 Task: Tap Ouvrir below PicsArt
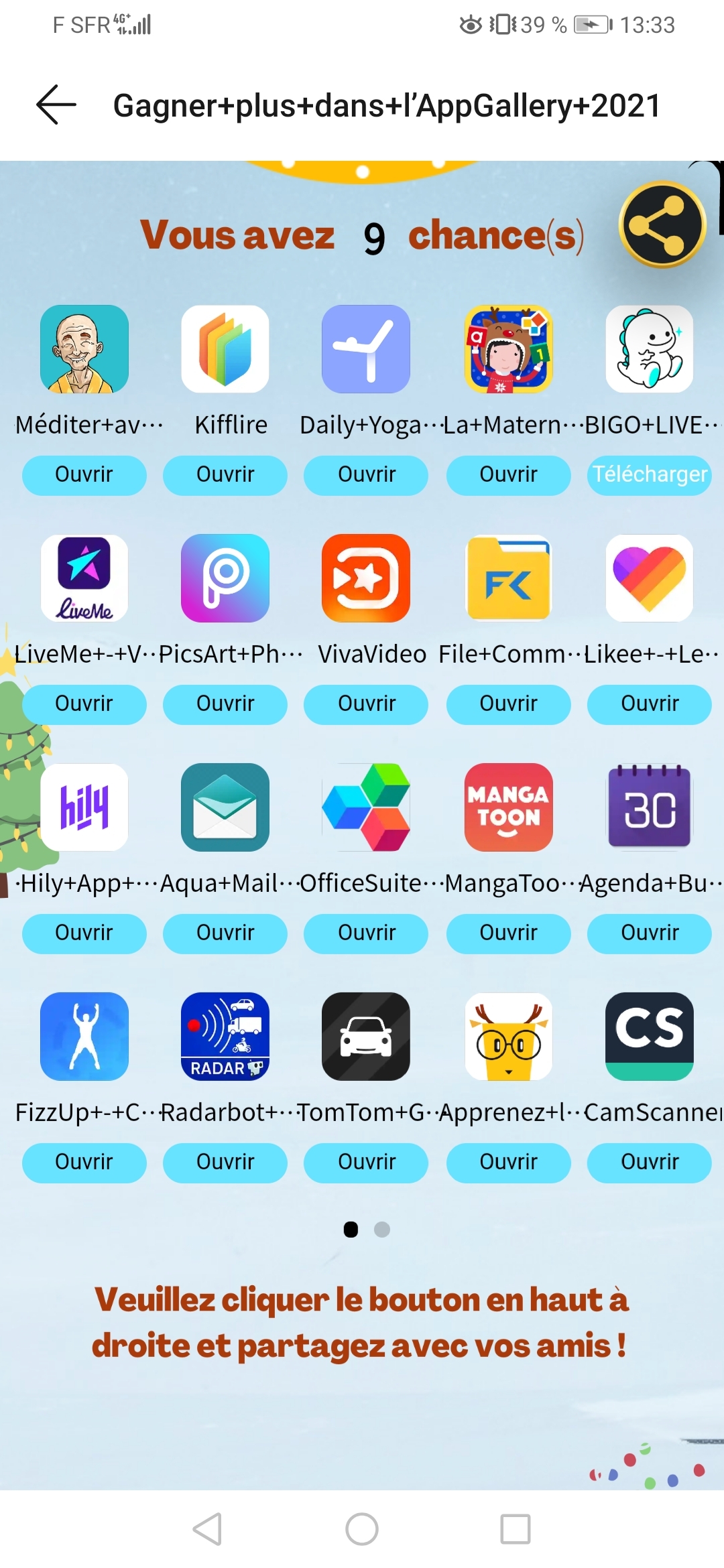[225, 704]
